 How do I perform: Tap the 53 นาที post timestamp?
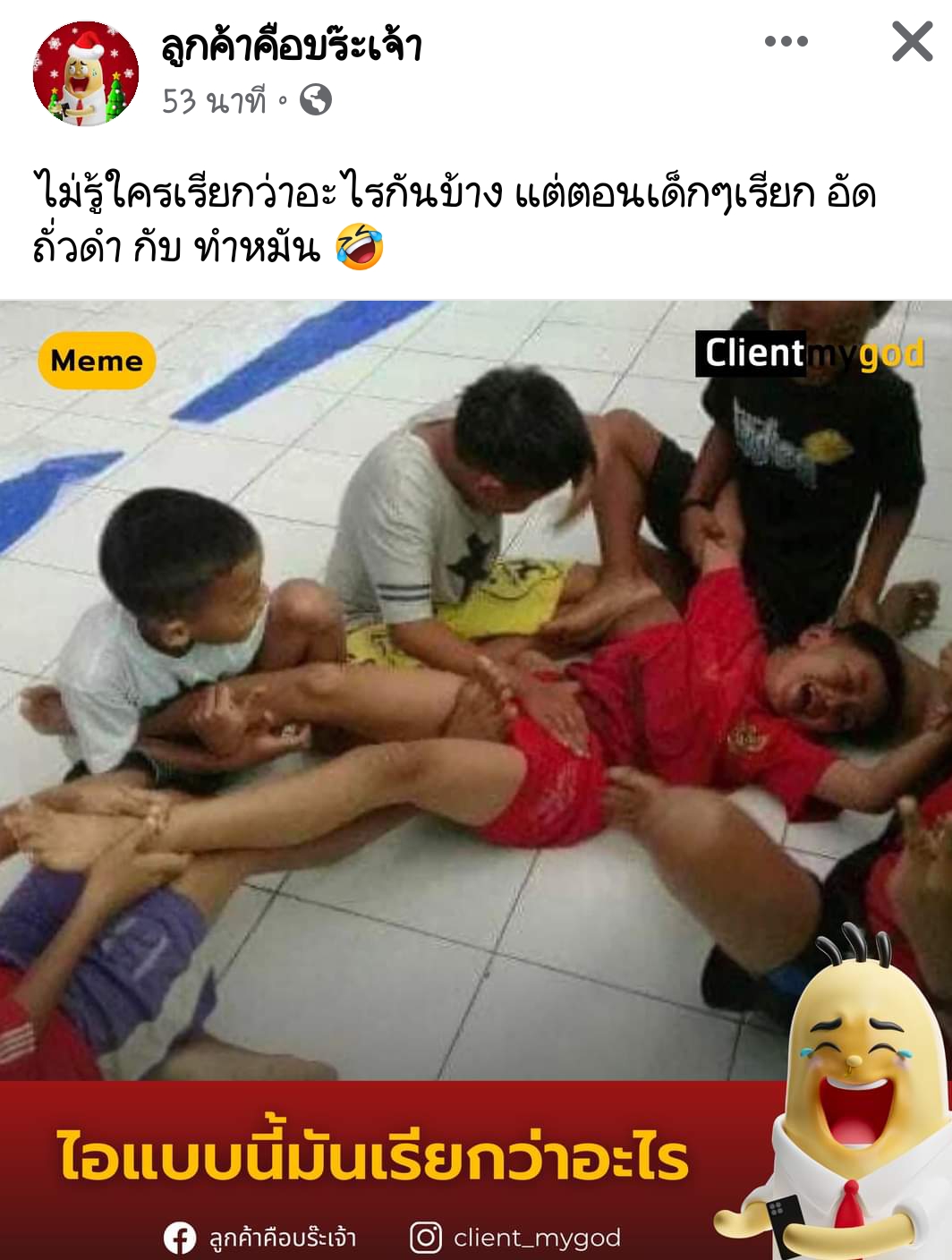tap(215, 101)
